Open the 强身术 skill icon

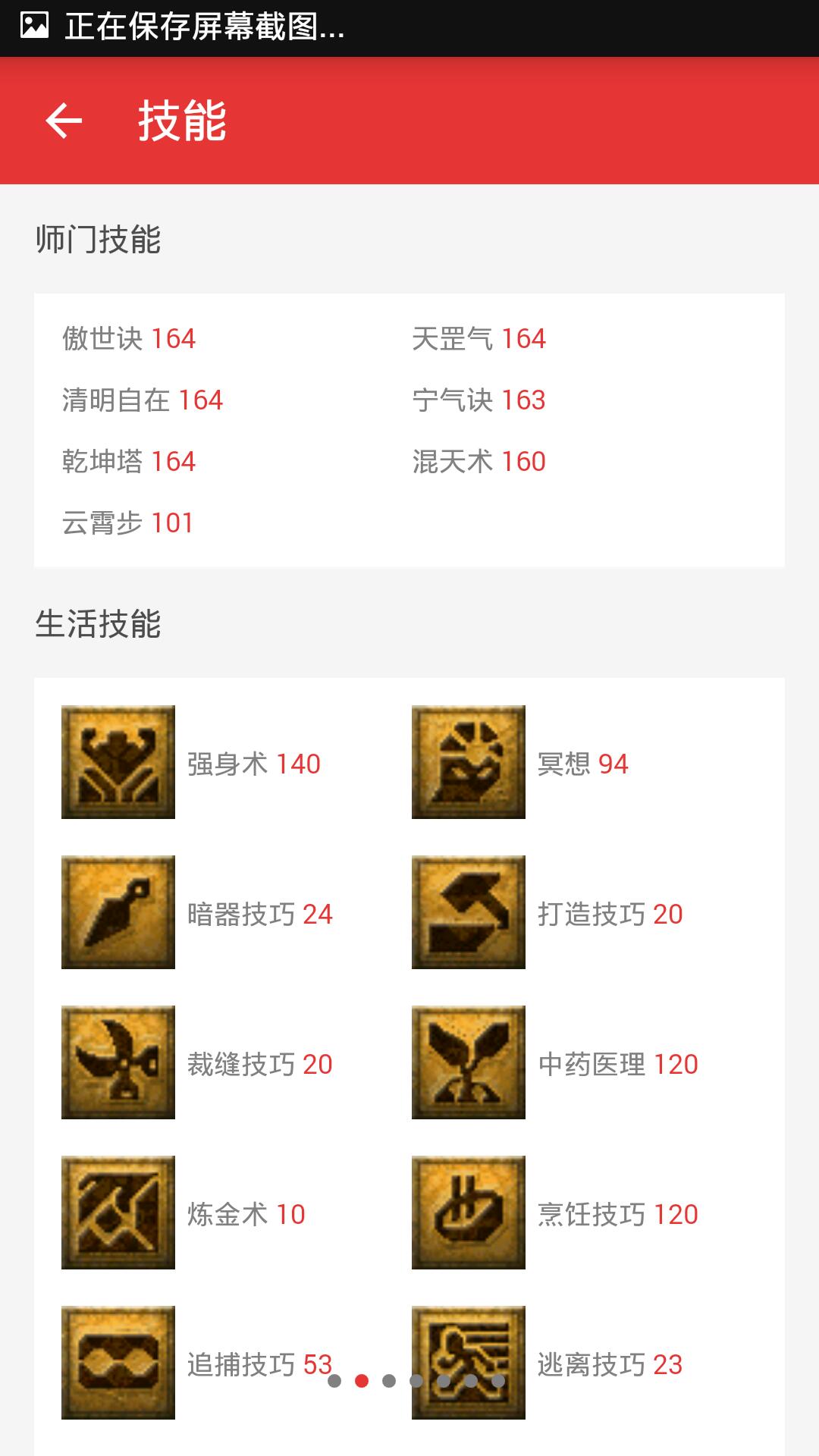click(x=118, y=762)
